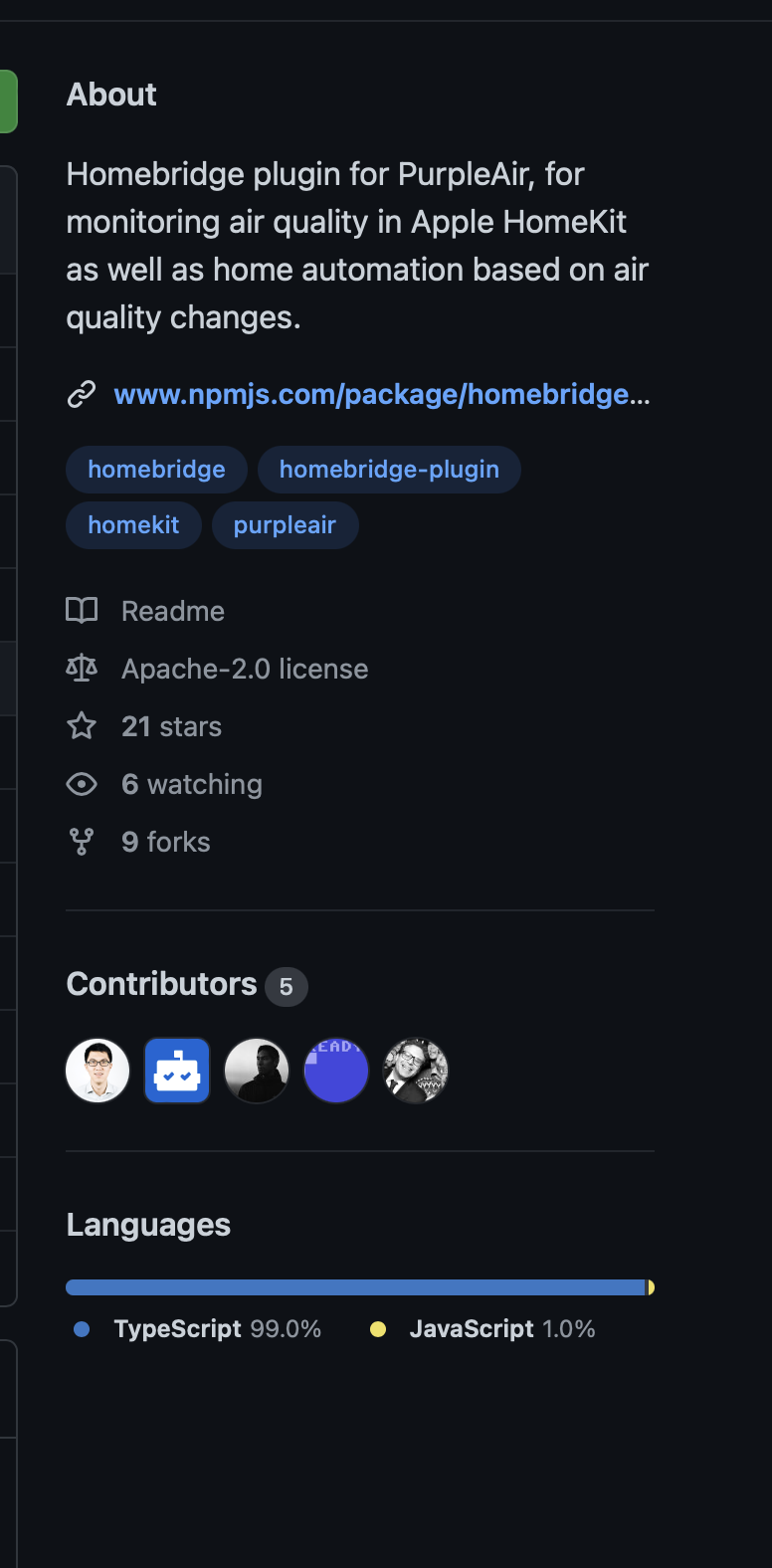Click the TypeScript 99.0% language link
Viewport: 772px width, 1568px height.
218,1328
